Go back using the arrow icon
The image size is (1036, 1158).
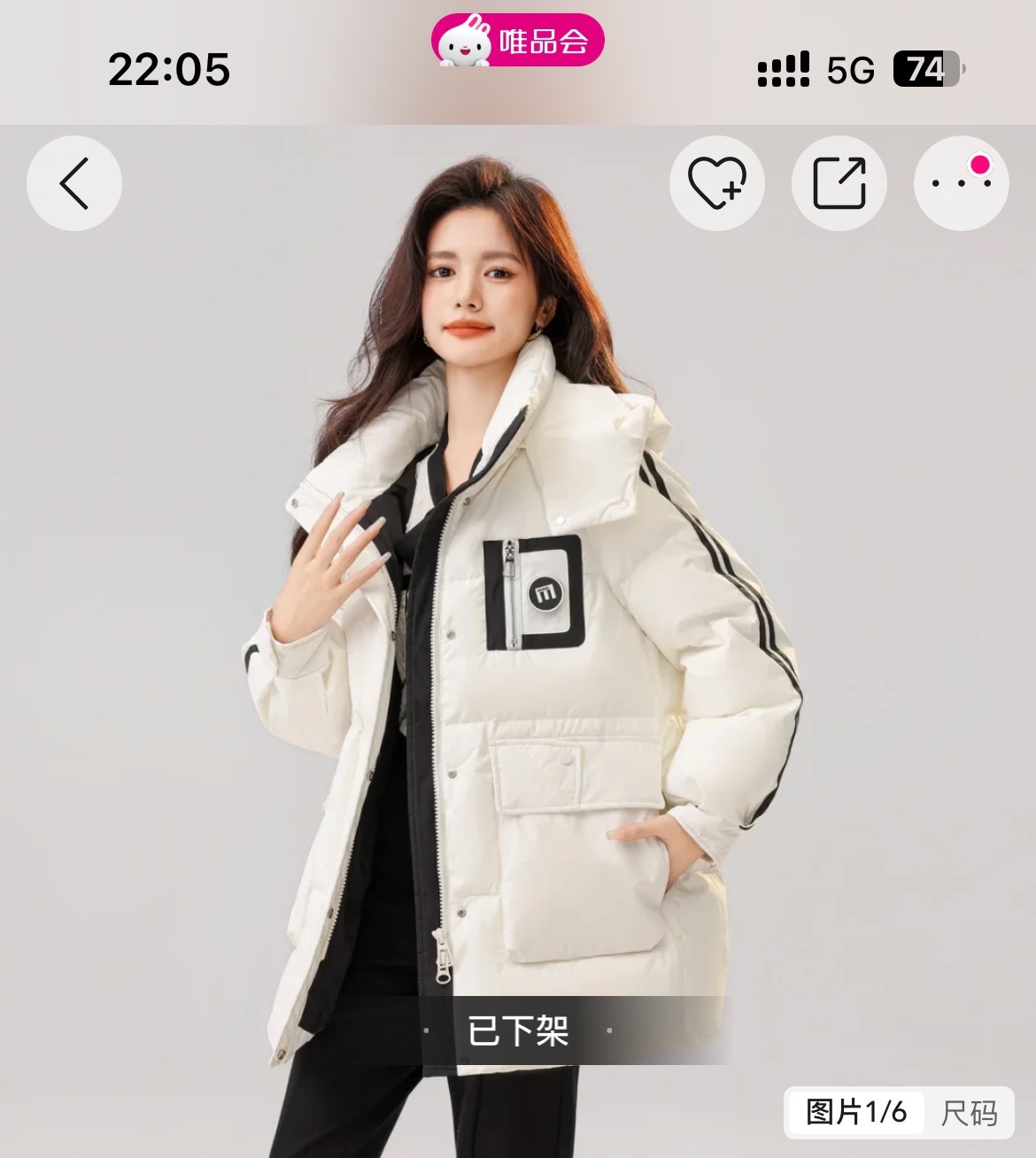pos(74,183)
